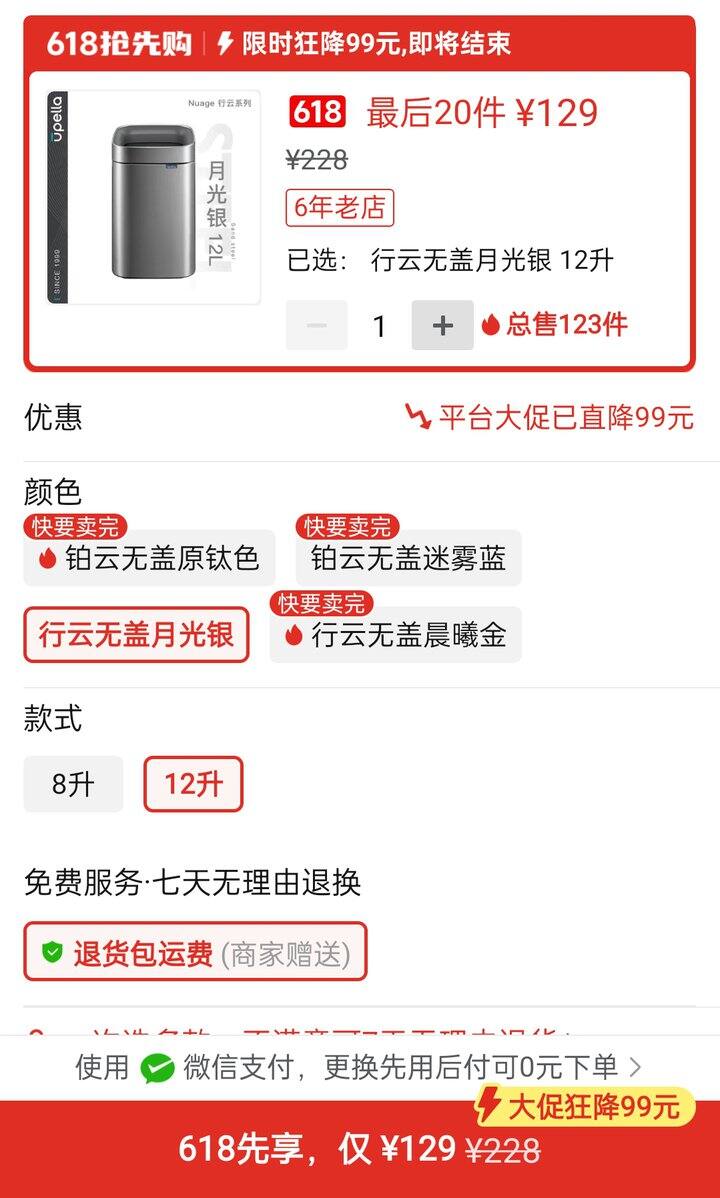Image resolution: width=720 pixels, height=1198 pixels.
Task: Toggle 退货包运费 free service option
Action: coord(196,952)
